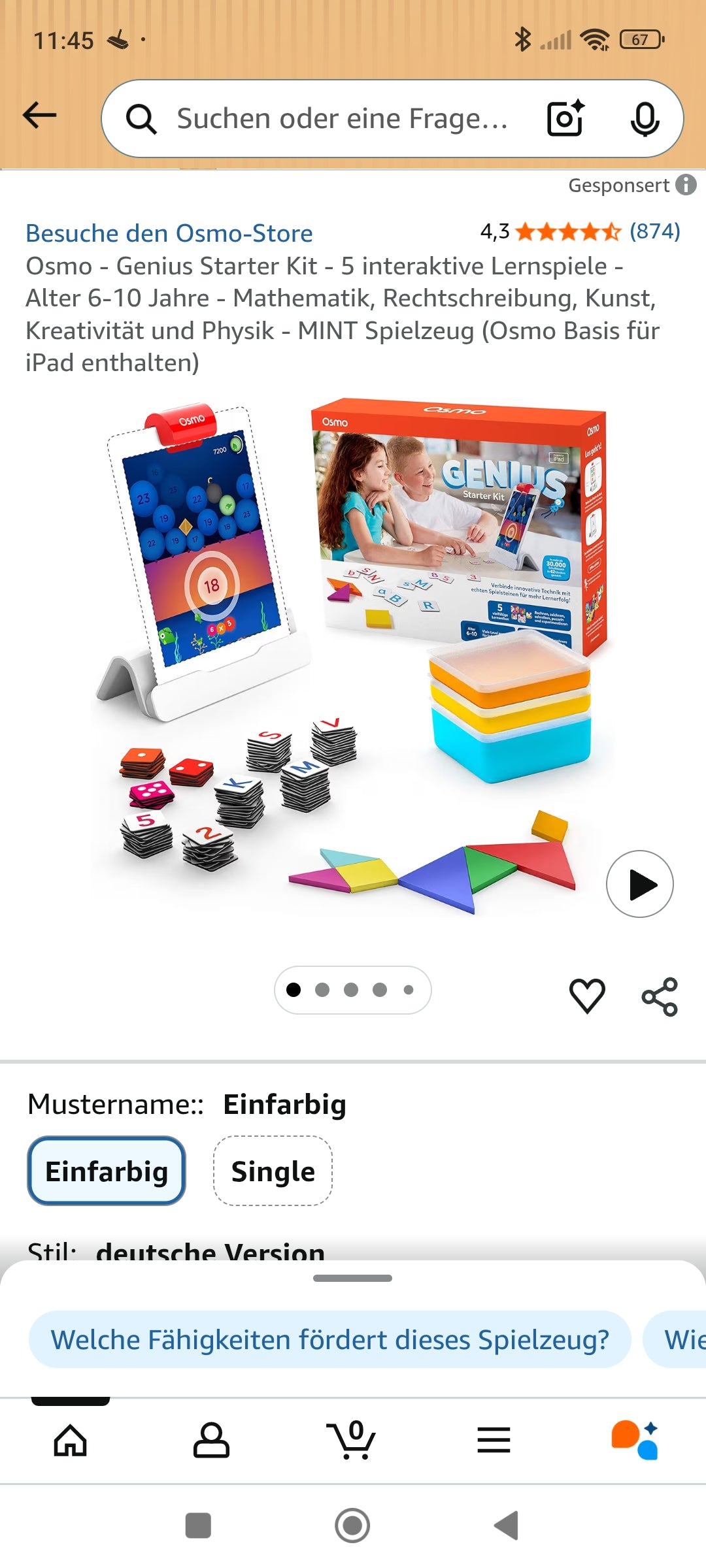Screen dimensions: 706x1568
Task: Select the Einfarbig pattern option
Action: pos(107,1171)
